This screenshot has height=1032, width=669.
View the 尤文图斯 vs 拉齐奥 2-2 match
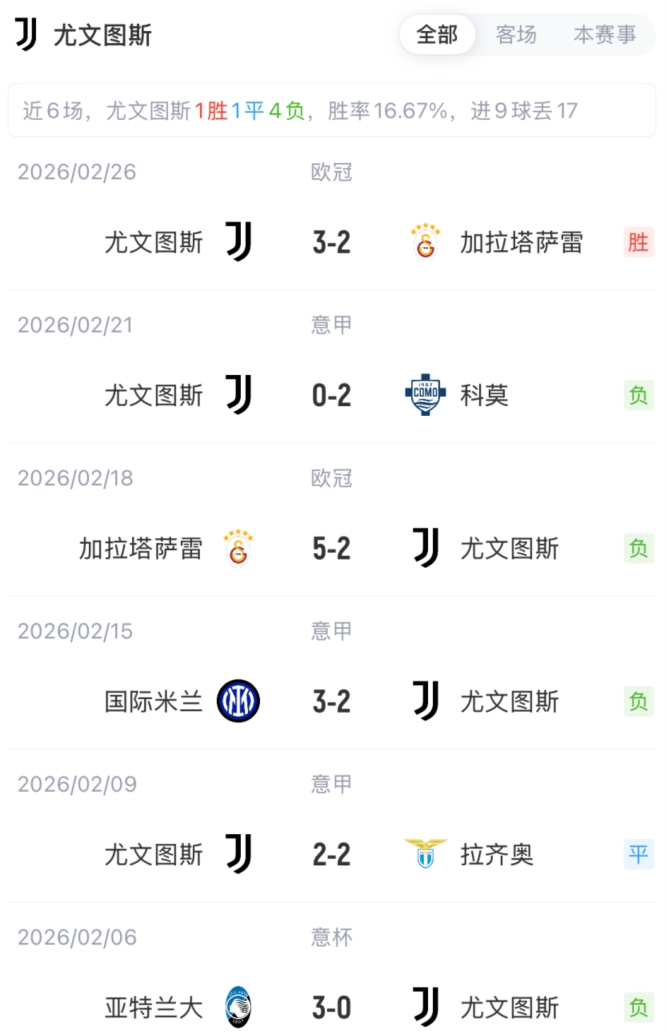pos(331,854)
